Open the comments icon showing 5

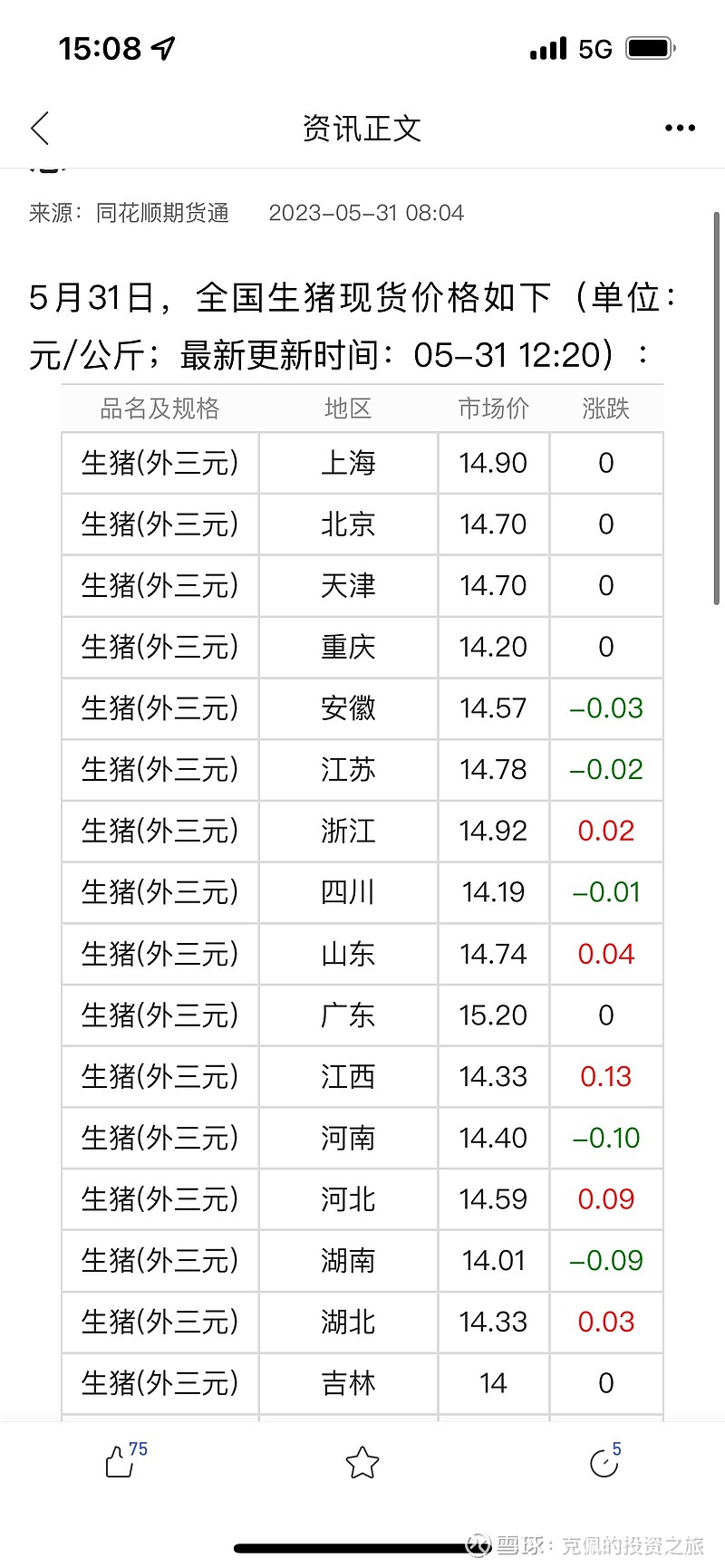click(604, 1462)
